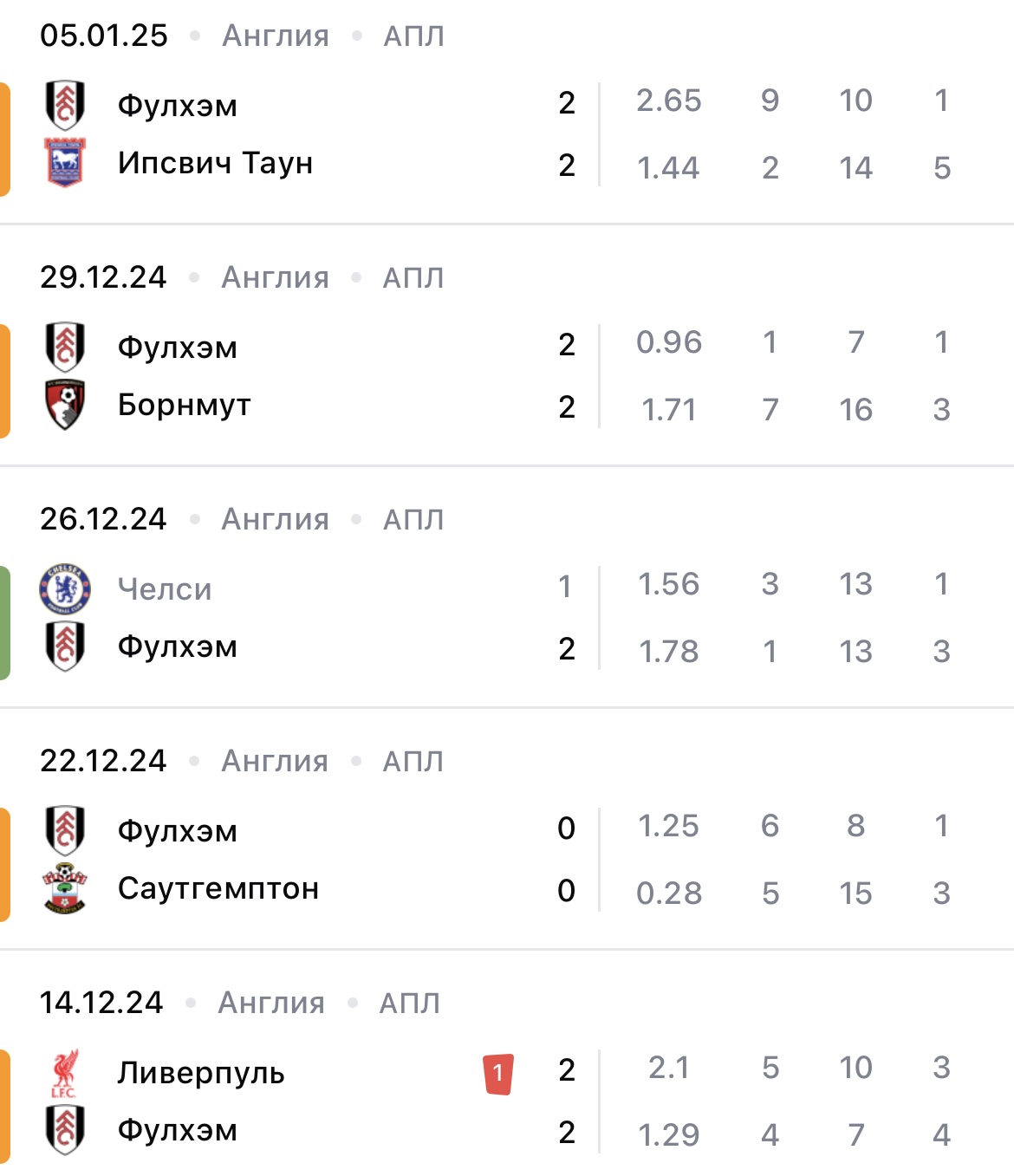Select the Southampton club logo
The image size is (1014, 1176).
pyautogui.click(x=64, y=888)
